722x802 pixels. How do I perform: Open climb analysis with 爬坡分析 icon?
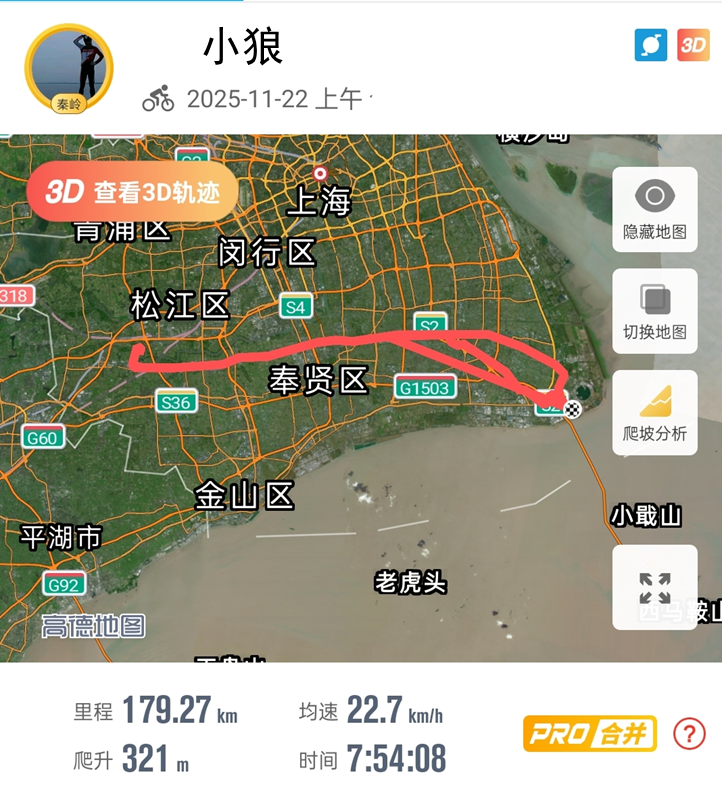[x=654, y=412]
